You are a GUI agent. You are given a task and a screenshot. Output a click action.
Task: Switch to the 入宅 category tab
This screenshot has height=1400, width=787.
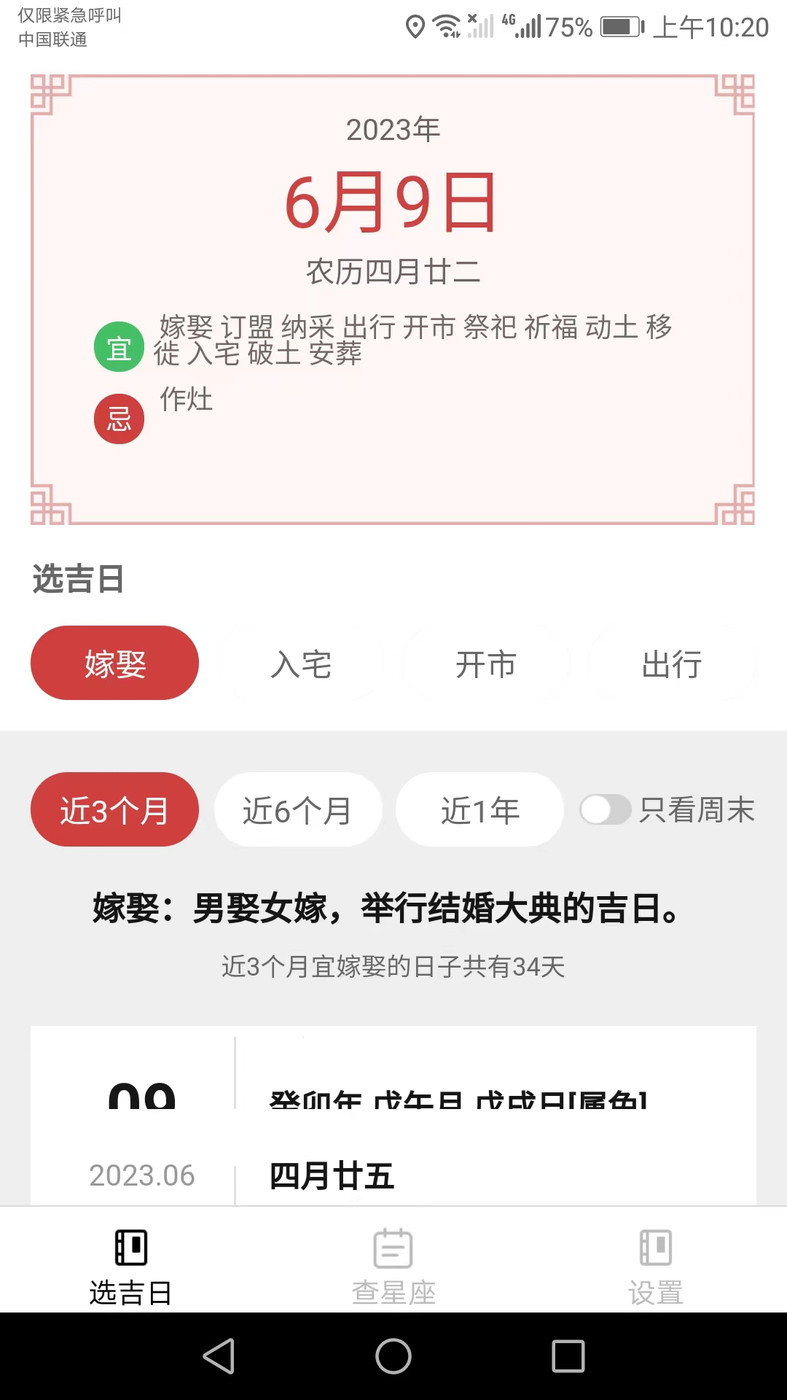click(300, 663)
